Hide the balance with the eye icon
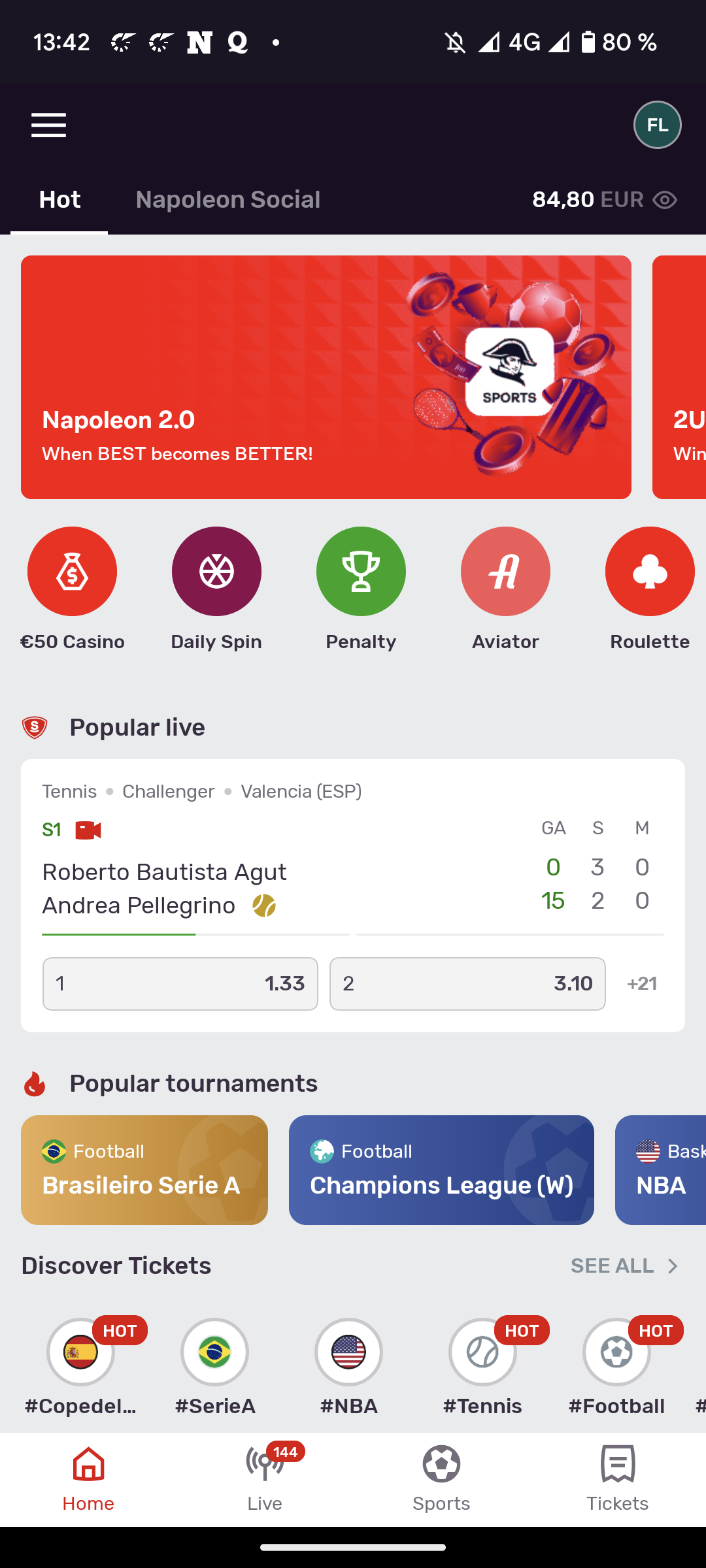The width and height of the screenshot is (706, 1568). (665, 200)
